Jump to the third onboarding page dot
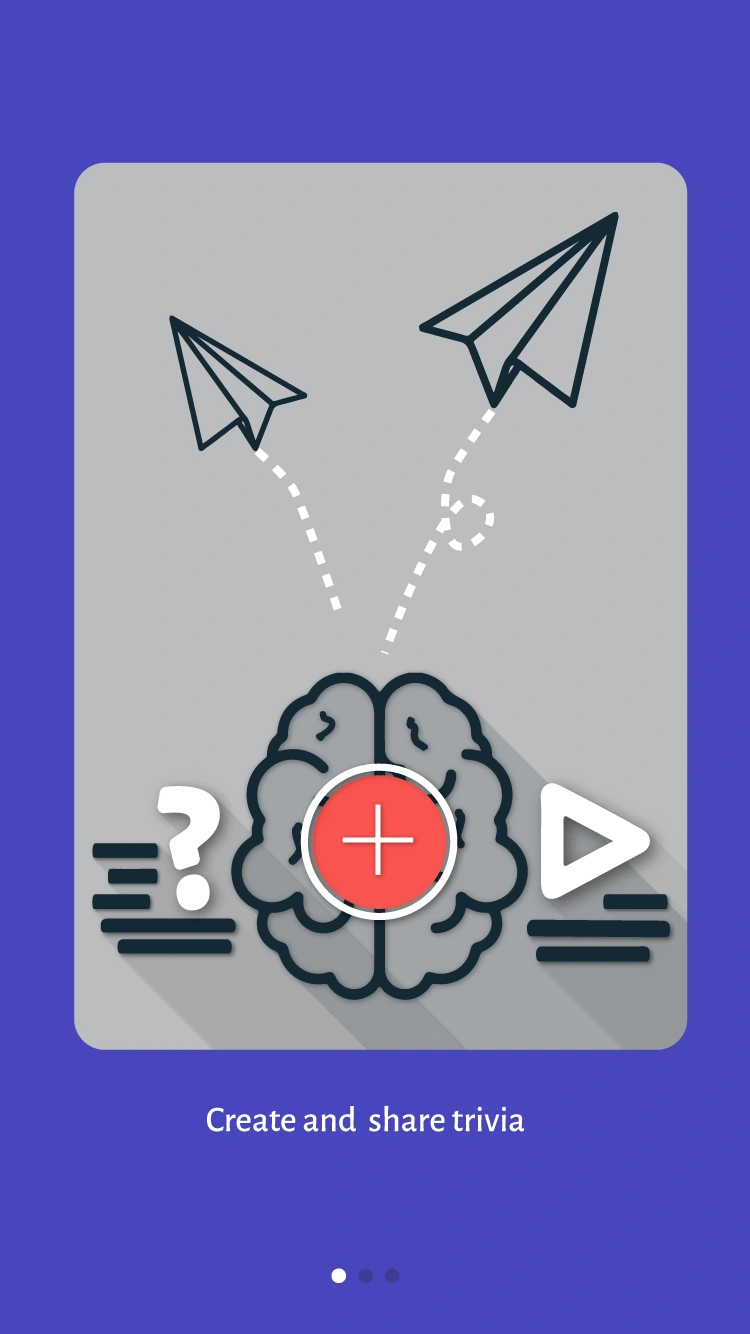This screenshot has height=1334, width=750. 392,1275
